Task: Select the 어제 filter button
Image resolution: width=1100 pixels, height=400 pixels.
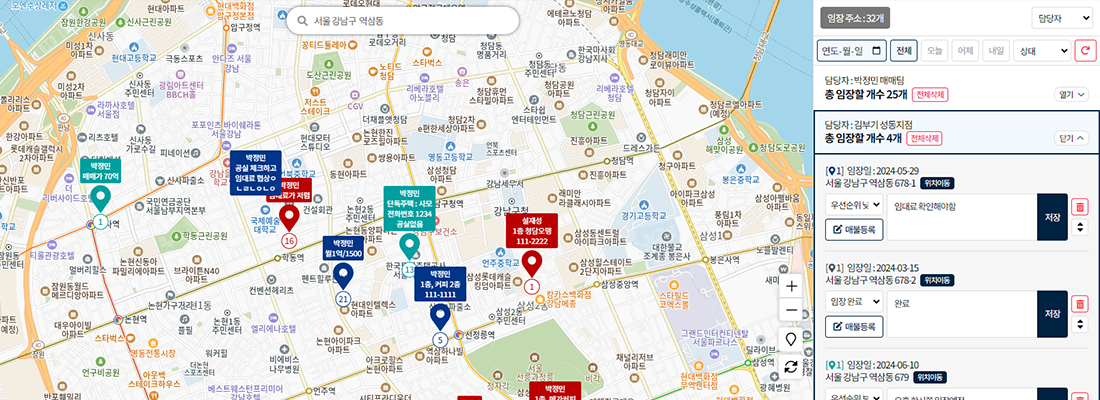Action: [x=965, y=51]
